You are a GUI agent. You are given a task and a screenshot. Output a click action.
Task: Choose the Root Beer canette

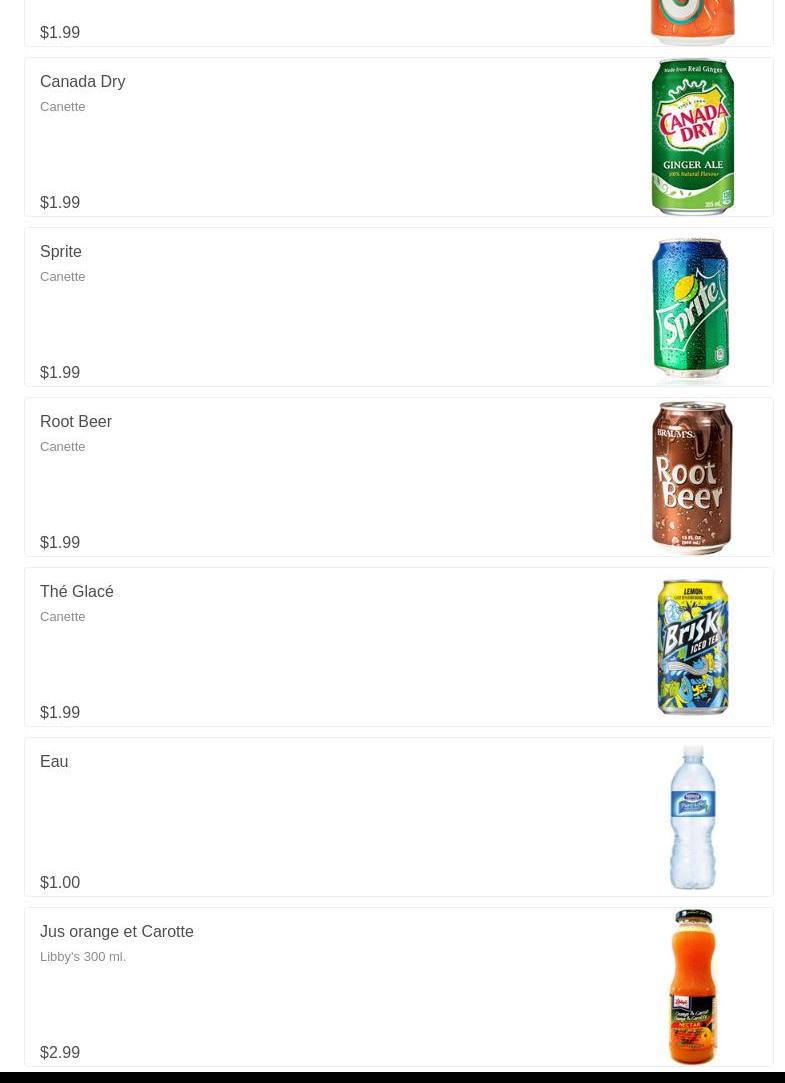[x=398, y=477]
